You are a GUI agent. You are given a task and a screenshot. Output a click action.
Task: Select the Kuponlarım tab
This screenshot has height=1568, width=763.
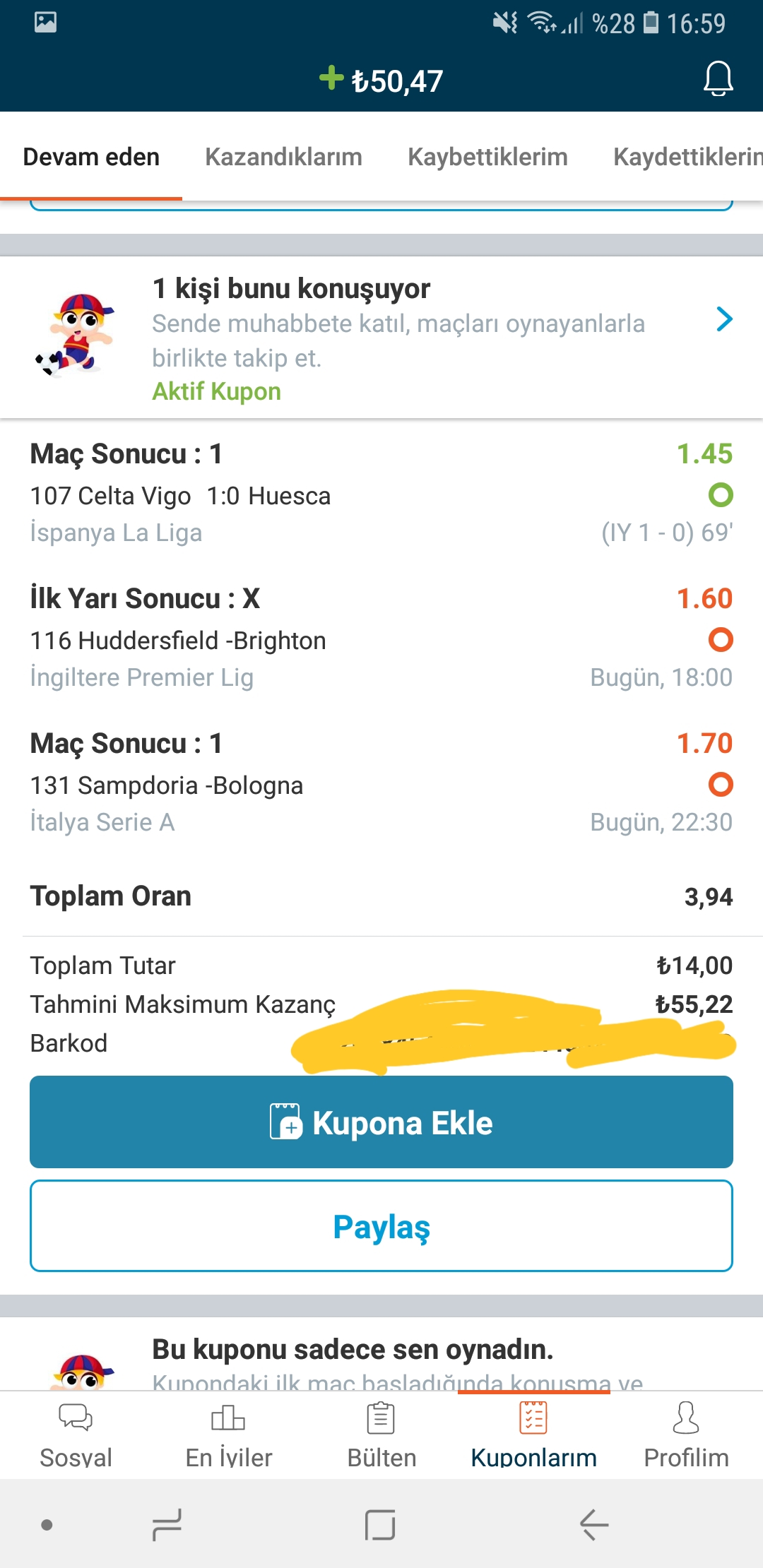[x=533, y=1435]
